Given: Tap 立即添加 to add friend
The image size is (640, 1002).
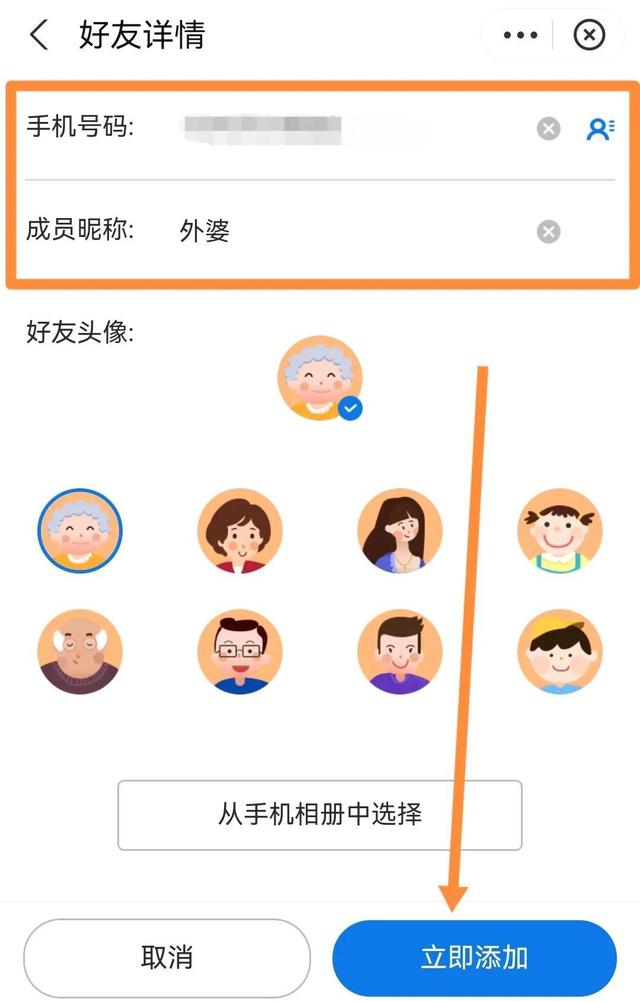Looking at the screenshot, I should 474,957.
